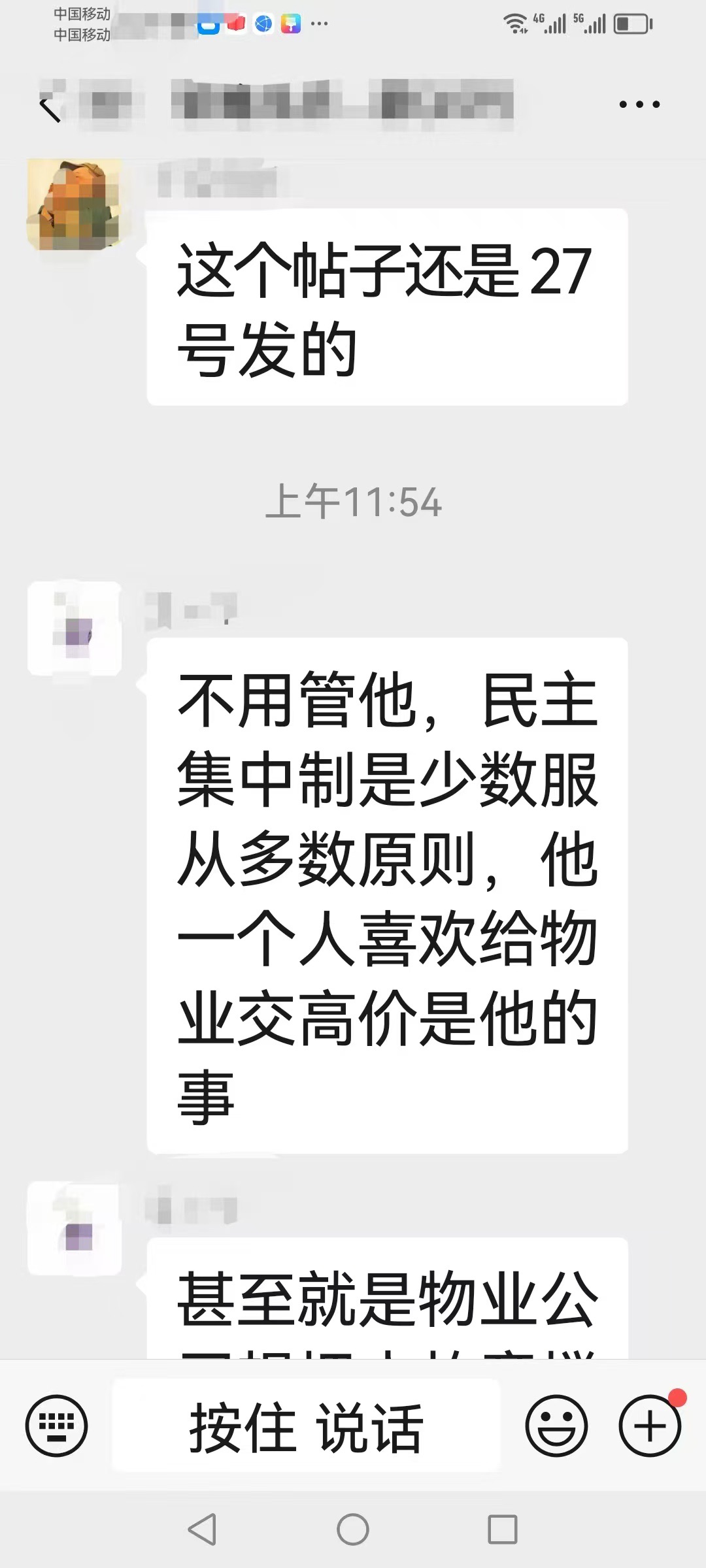The width and height of the screenshot is (706, 1568).
Task: Open avatar of sender of 27号 message
Action: [x=75, y=205]
